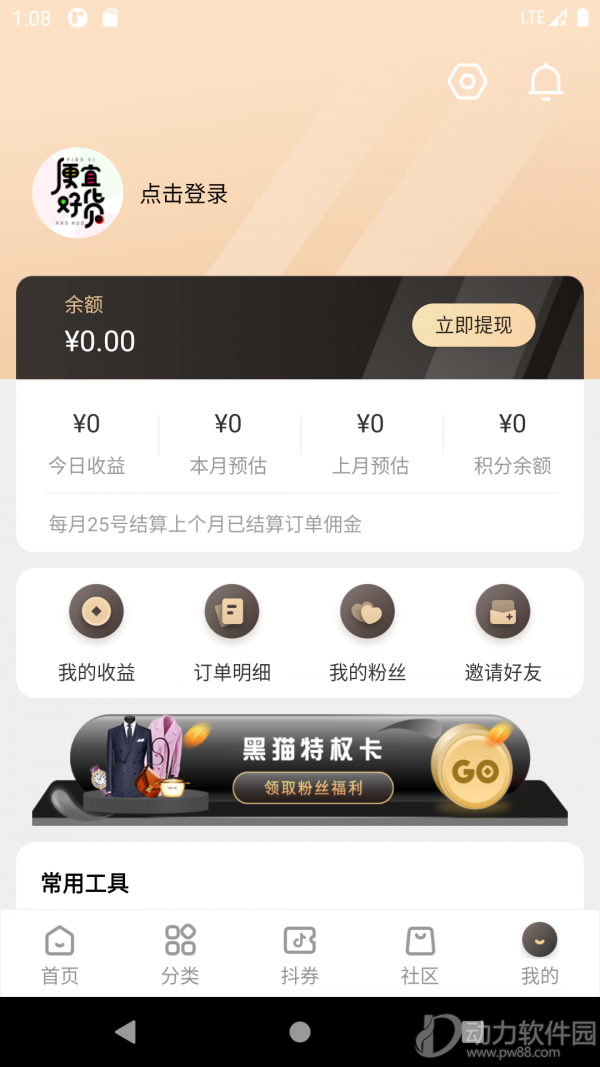Switch to the 首页 tab
Viewport: 600px width, 1067px height.
coord(60,954)
